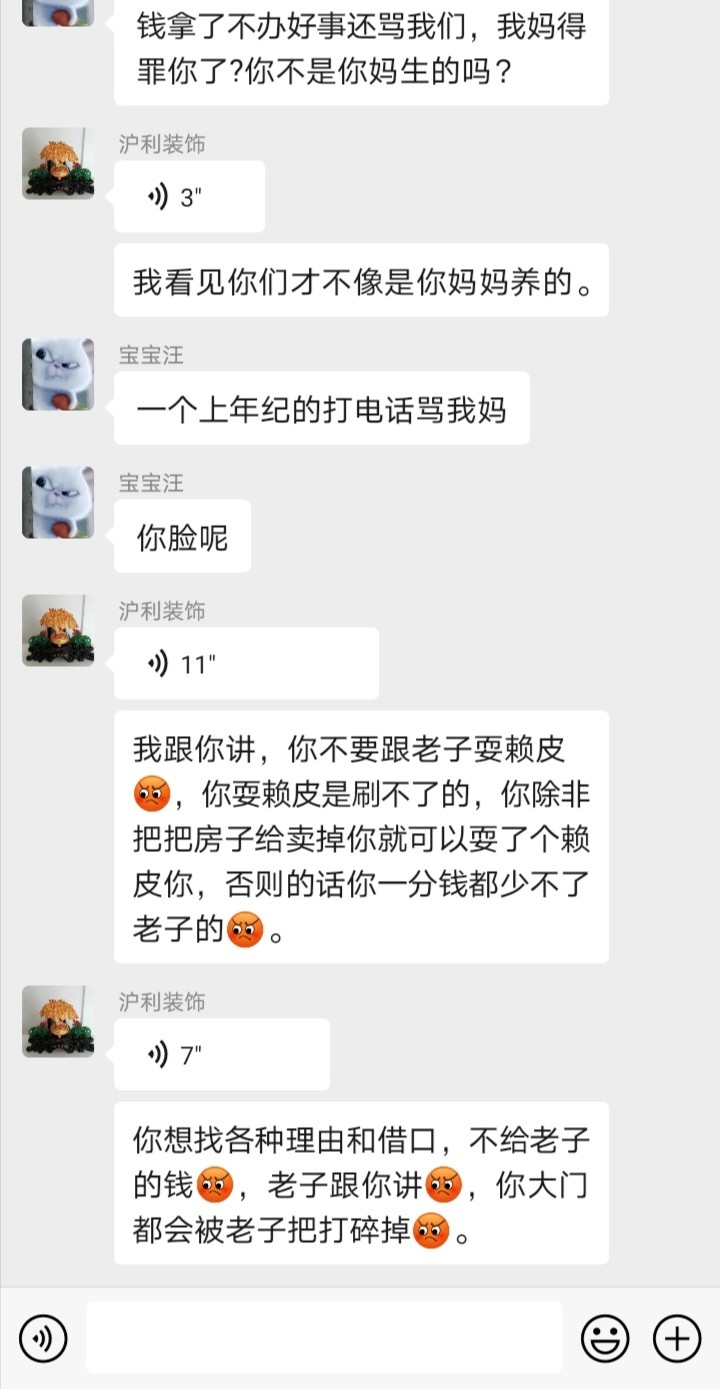The height and width of the screenshot is (1389, 720).
Task: Play the 11-second voice message
Action: (245, 663)
